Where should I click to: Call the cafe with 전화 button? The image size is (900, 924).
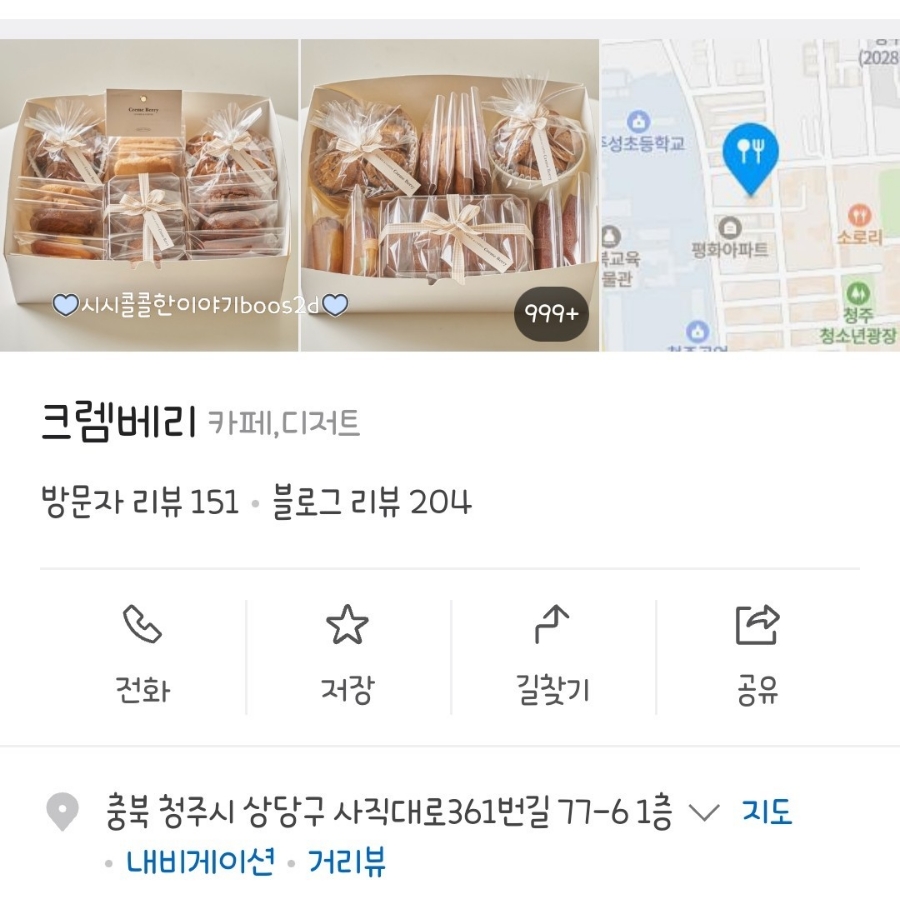(x=143, y=656)
